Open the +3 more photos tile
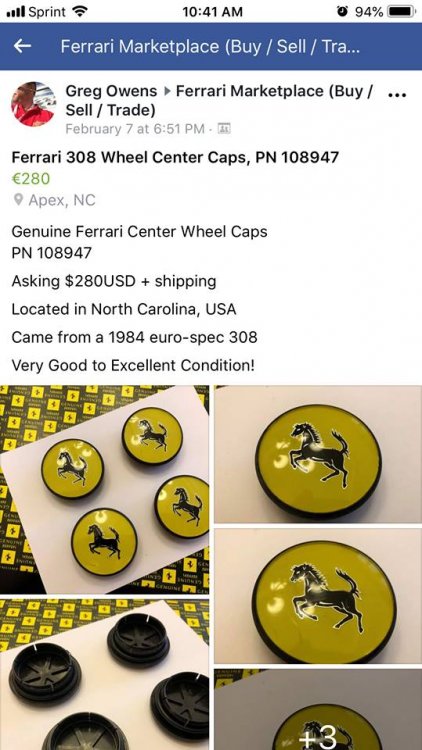 coord(318,709)
